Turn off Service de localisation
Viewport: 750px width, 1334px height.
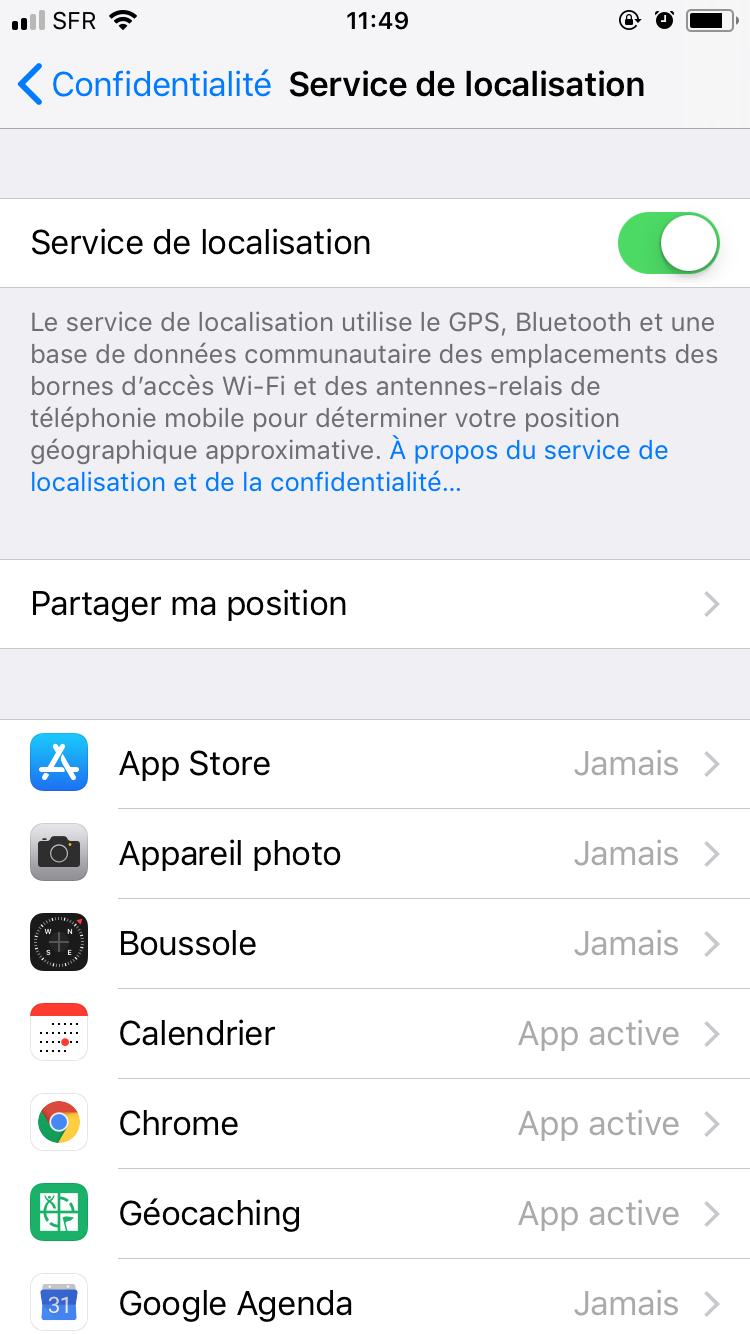click(668, 243)
